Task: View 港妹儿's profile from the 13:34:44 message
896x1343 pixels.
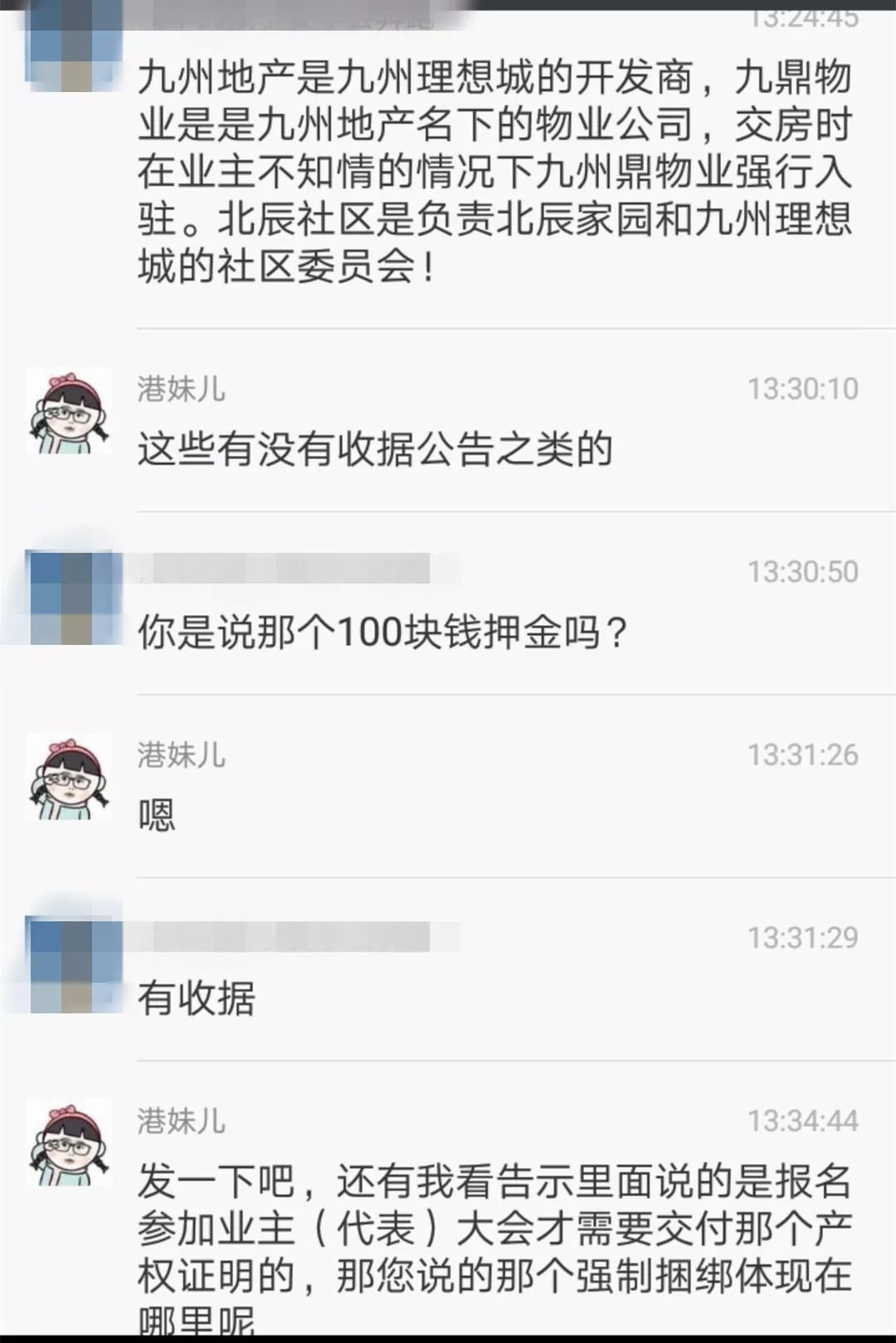Action: click(x=68, y=1144)
